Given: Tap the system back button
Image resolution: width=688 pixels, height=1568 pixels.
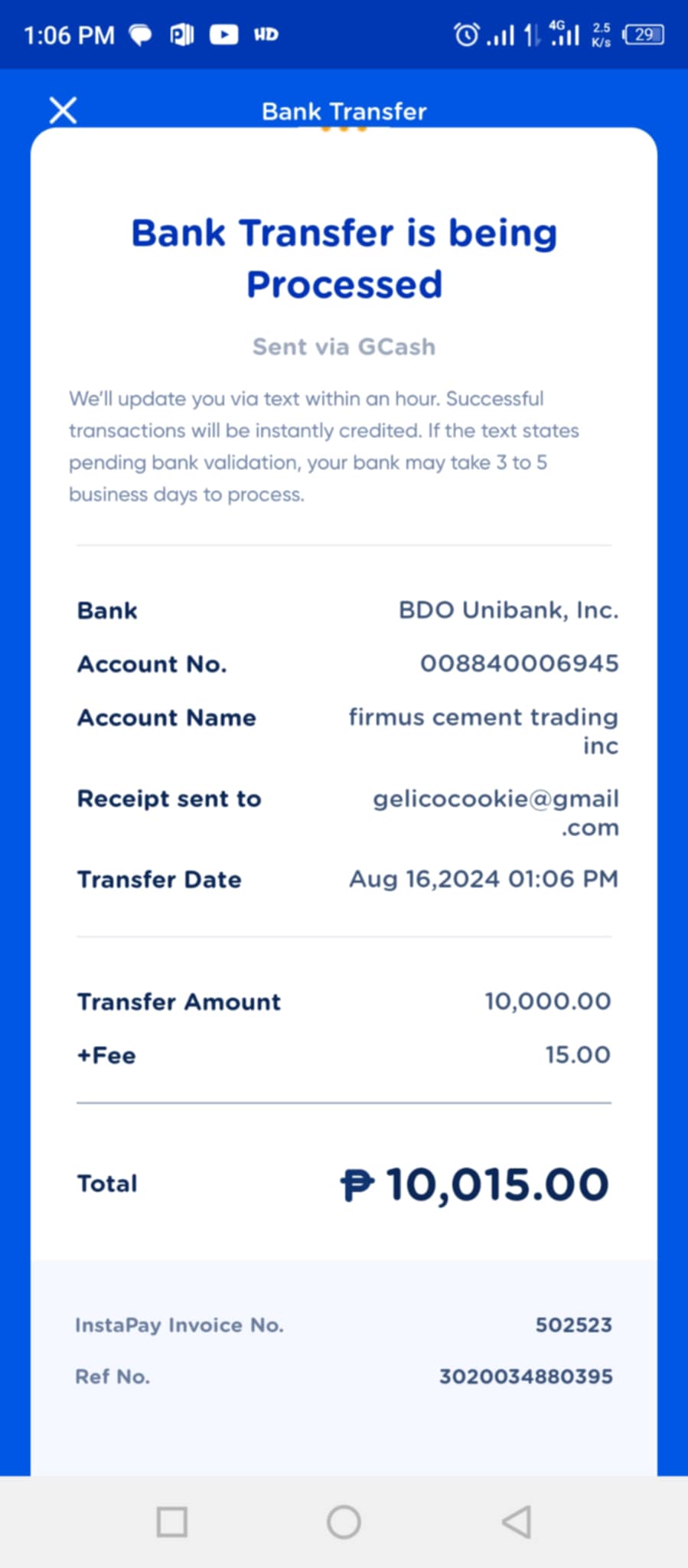Looking at the screenshot, I should click(517, 1521).
